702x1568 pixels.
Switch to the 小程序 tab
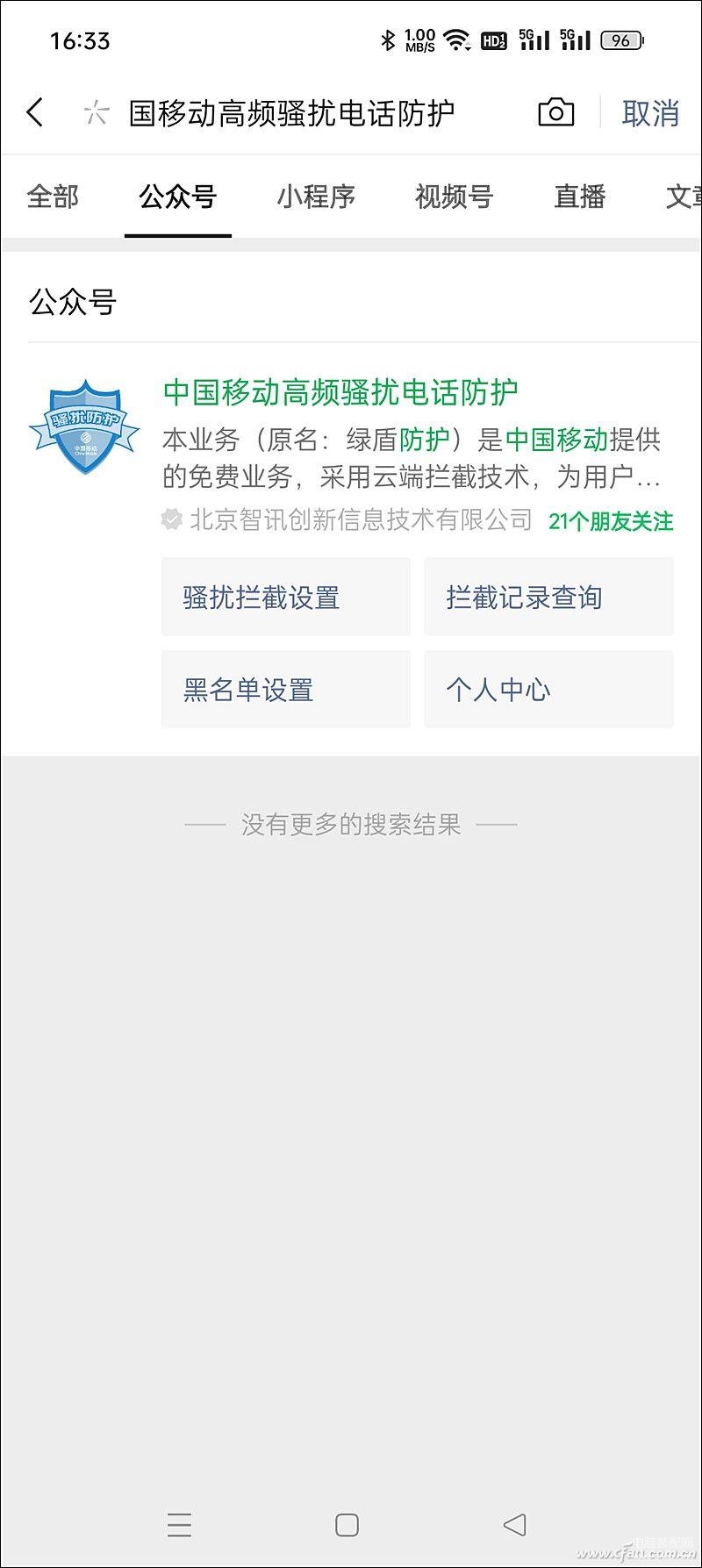point(316,197)
